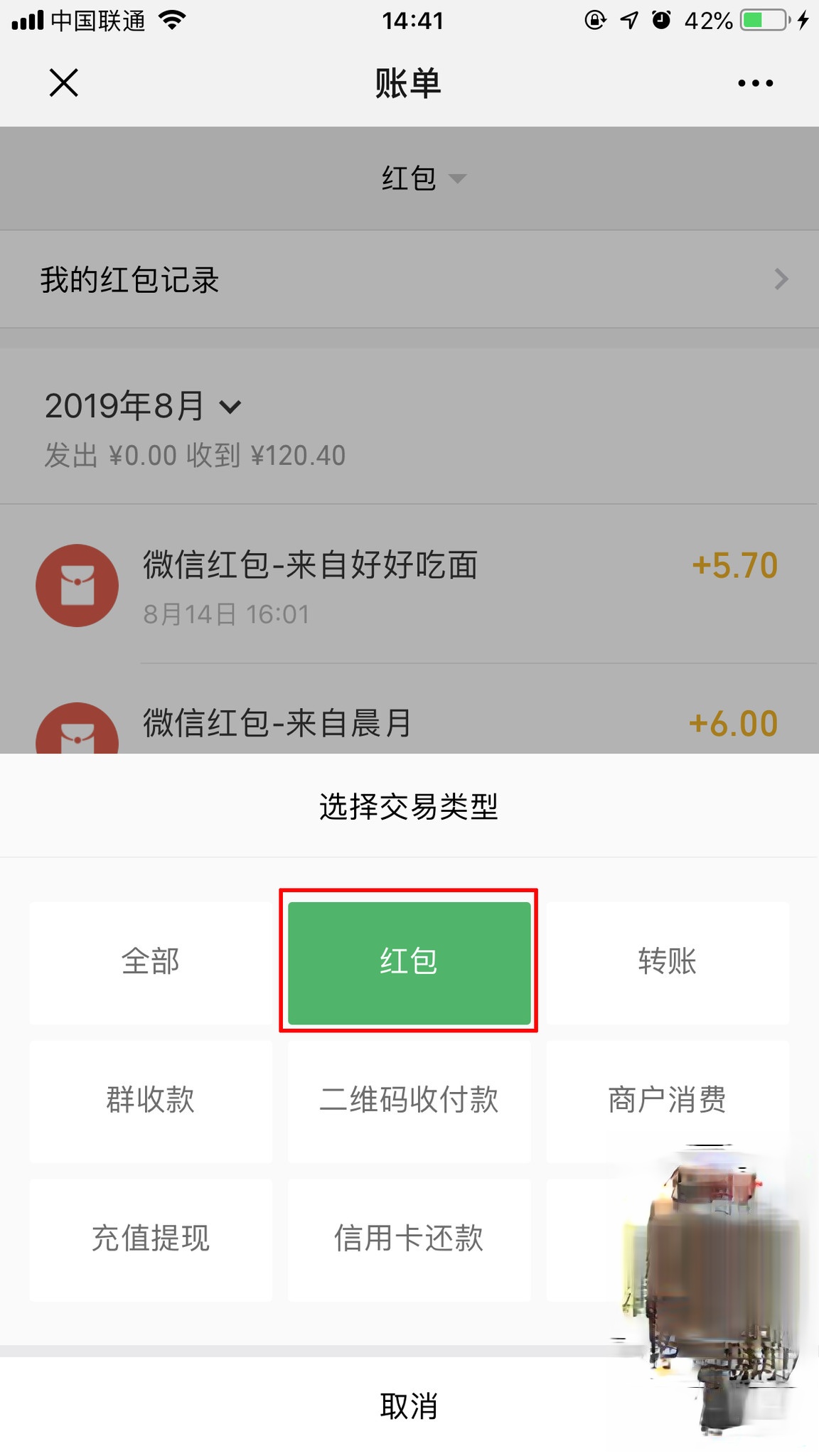The width and height of the screenshot is (819, 1456).
Task: Tap the 取消 button at the bottom
Action: pyautogui.click(x=409, y=1404)
